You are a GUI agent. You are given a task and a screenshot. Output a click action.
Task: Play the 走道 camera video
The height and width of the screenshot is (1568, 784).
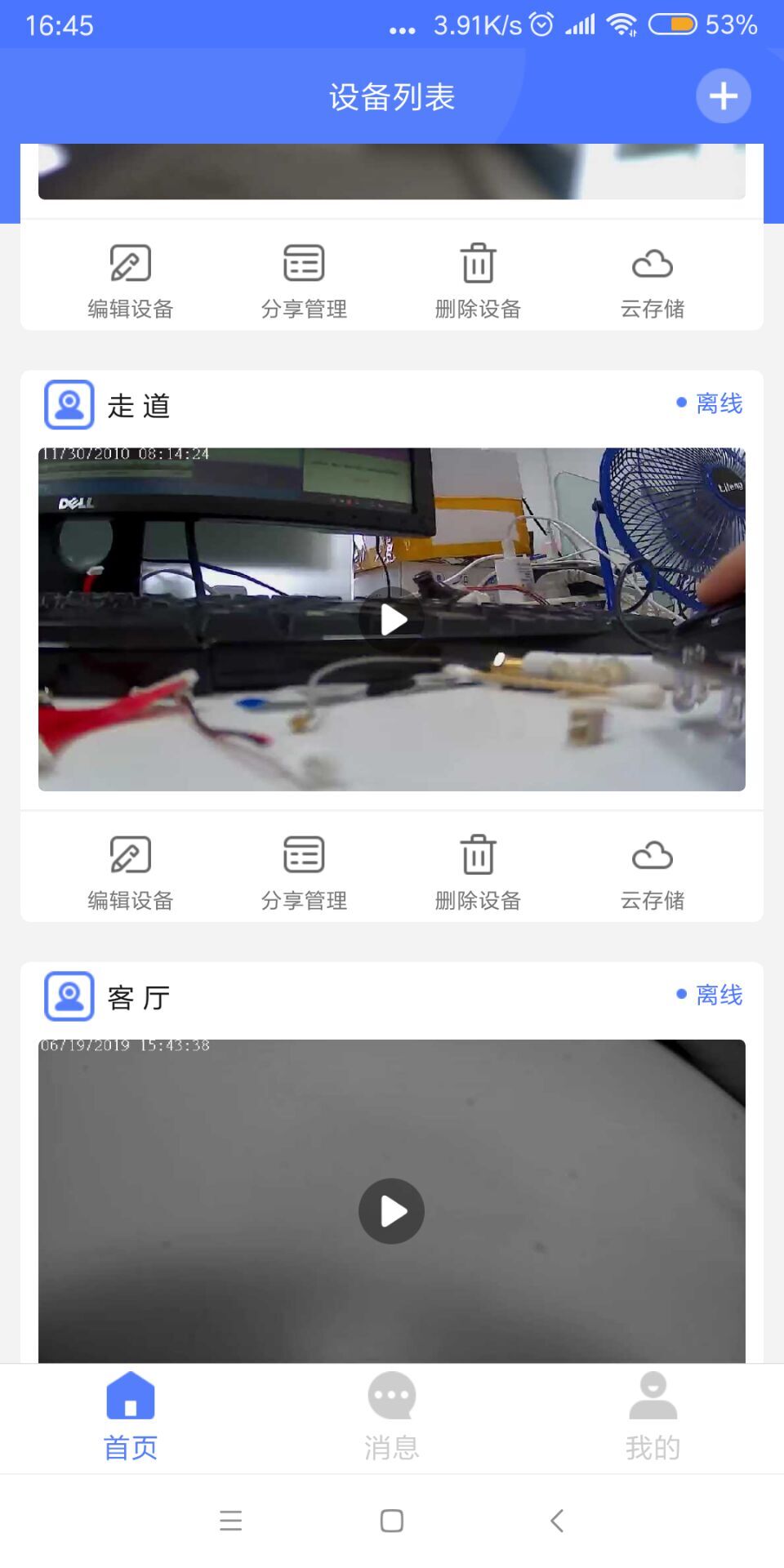click(x=392, y=620)
